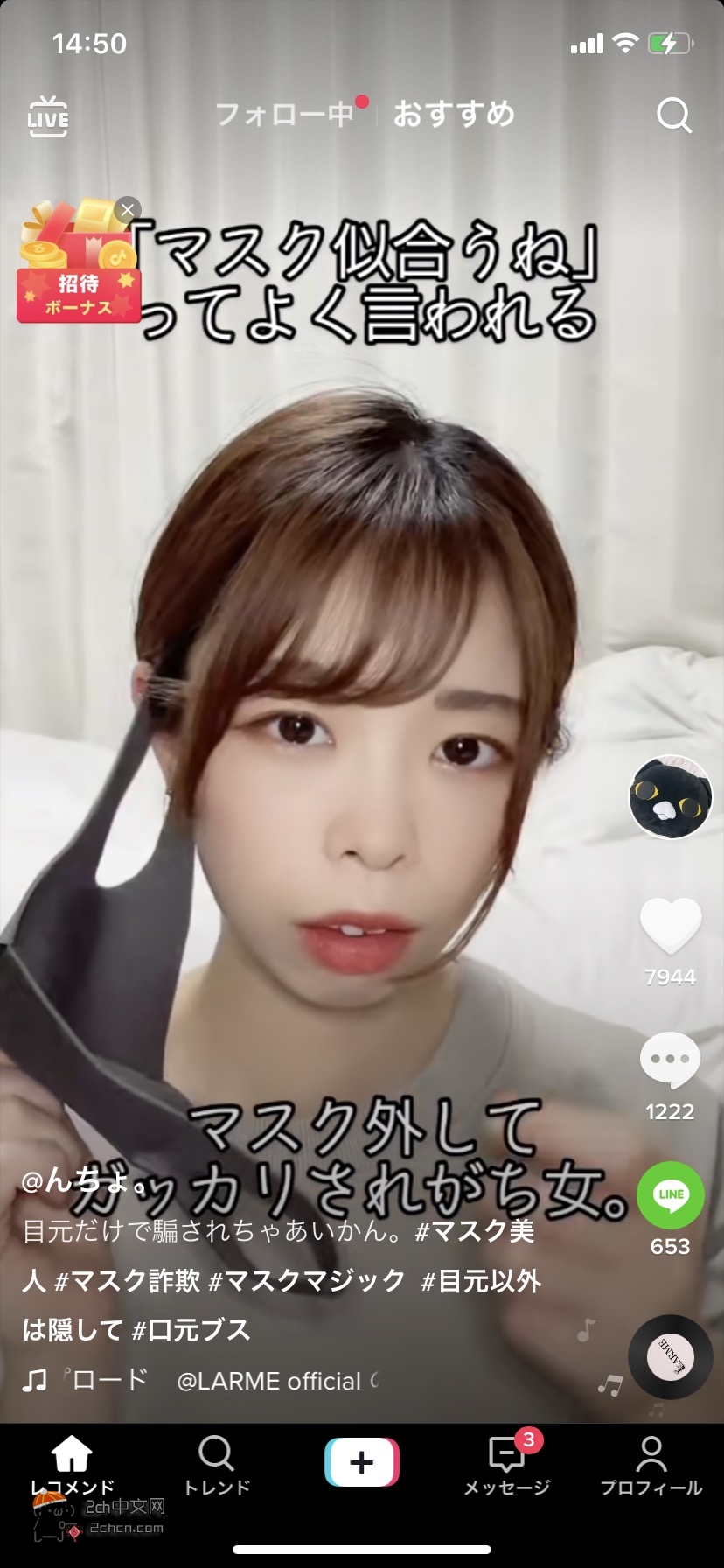Like this video with the heart
This screenshot has width=724, height=1568.
tap(670, 925)
